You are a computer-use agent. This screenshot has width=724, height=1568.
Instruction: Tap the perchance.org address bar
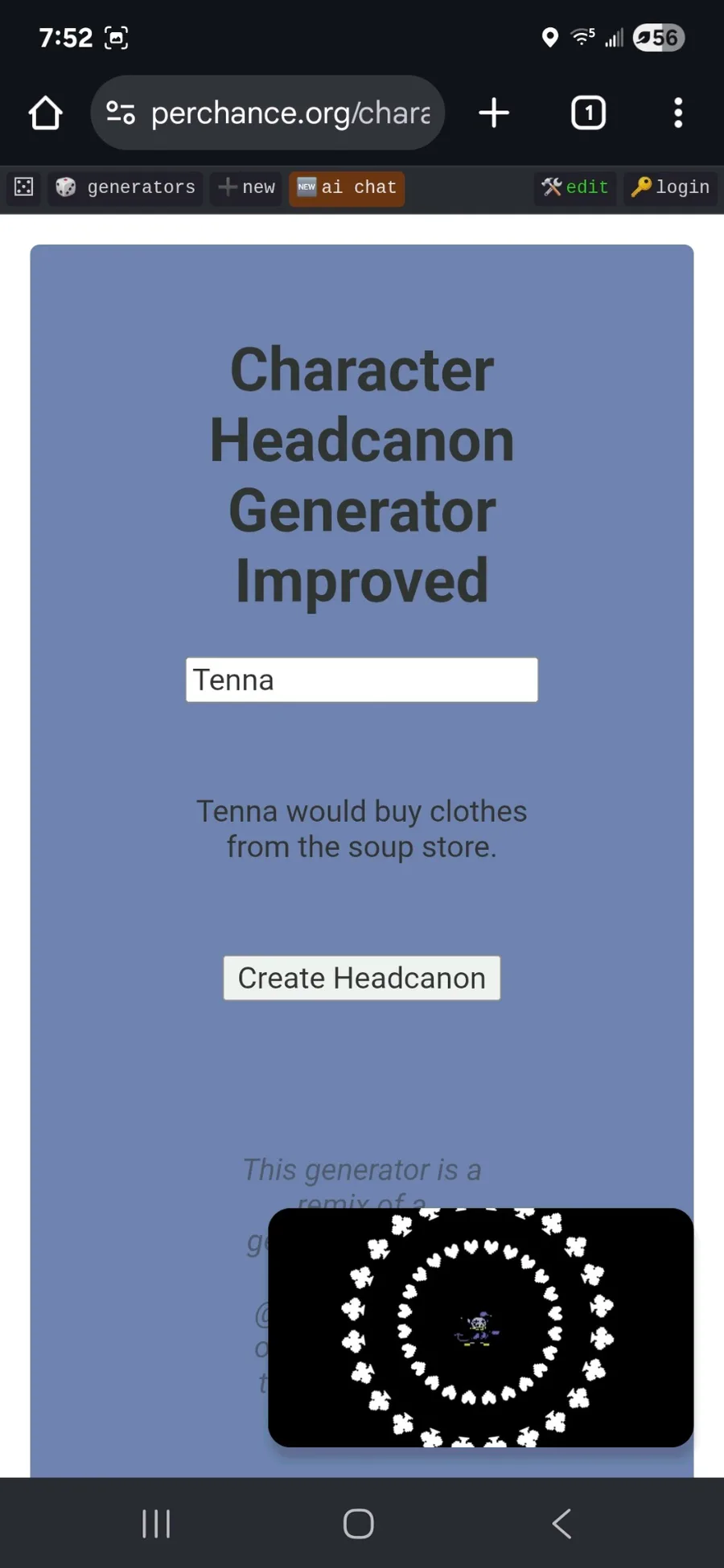[267, 113]
